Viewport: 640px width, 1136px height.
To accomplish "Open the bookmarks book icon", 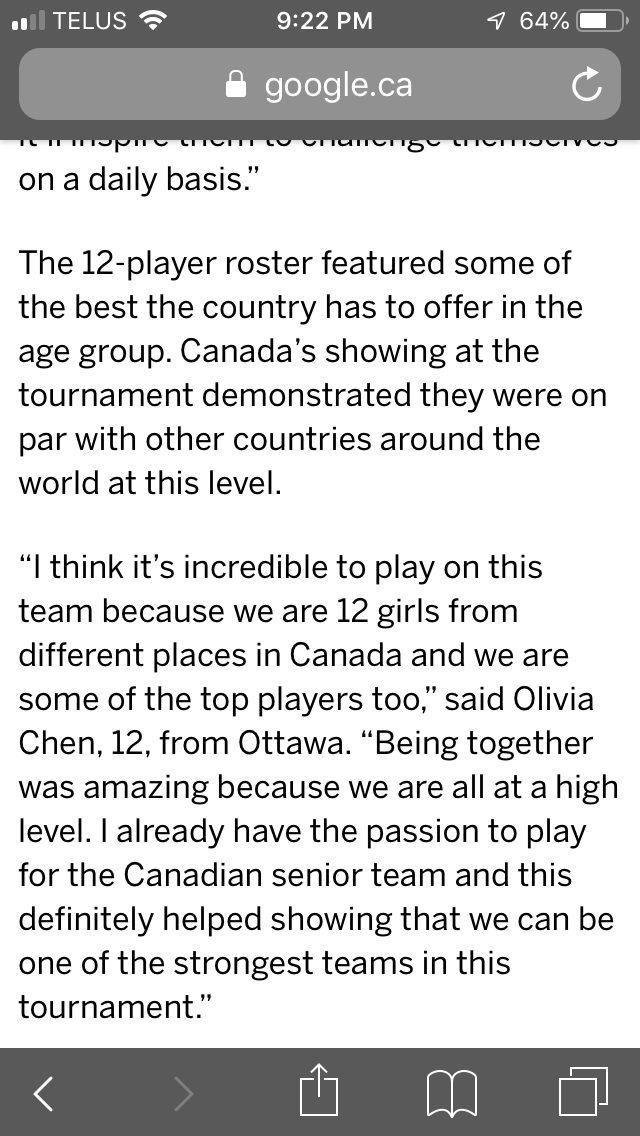I will pos(452,1093).
